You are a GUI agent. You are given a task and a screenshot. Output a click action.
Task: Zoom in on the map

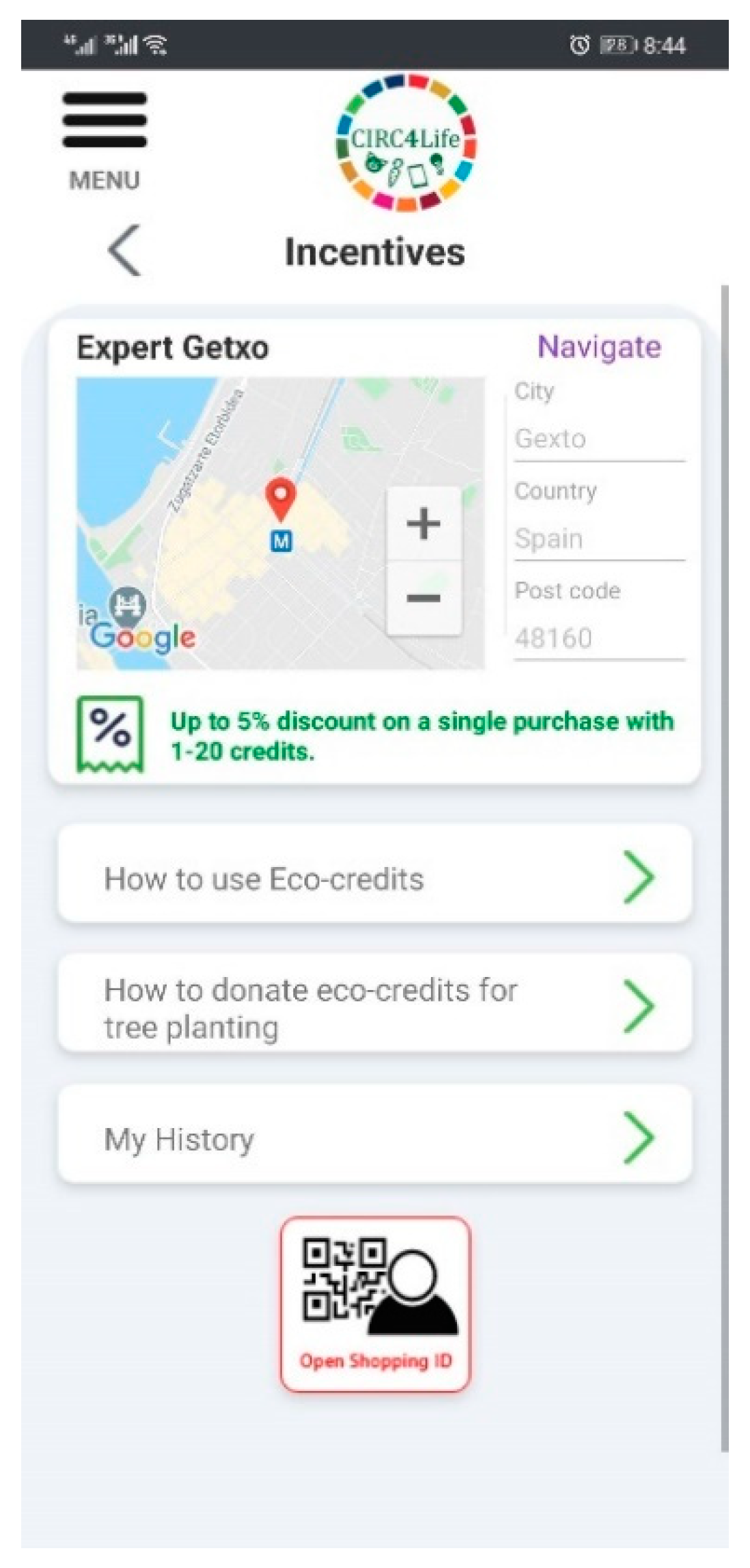(x=423, y=524)
